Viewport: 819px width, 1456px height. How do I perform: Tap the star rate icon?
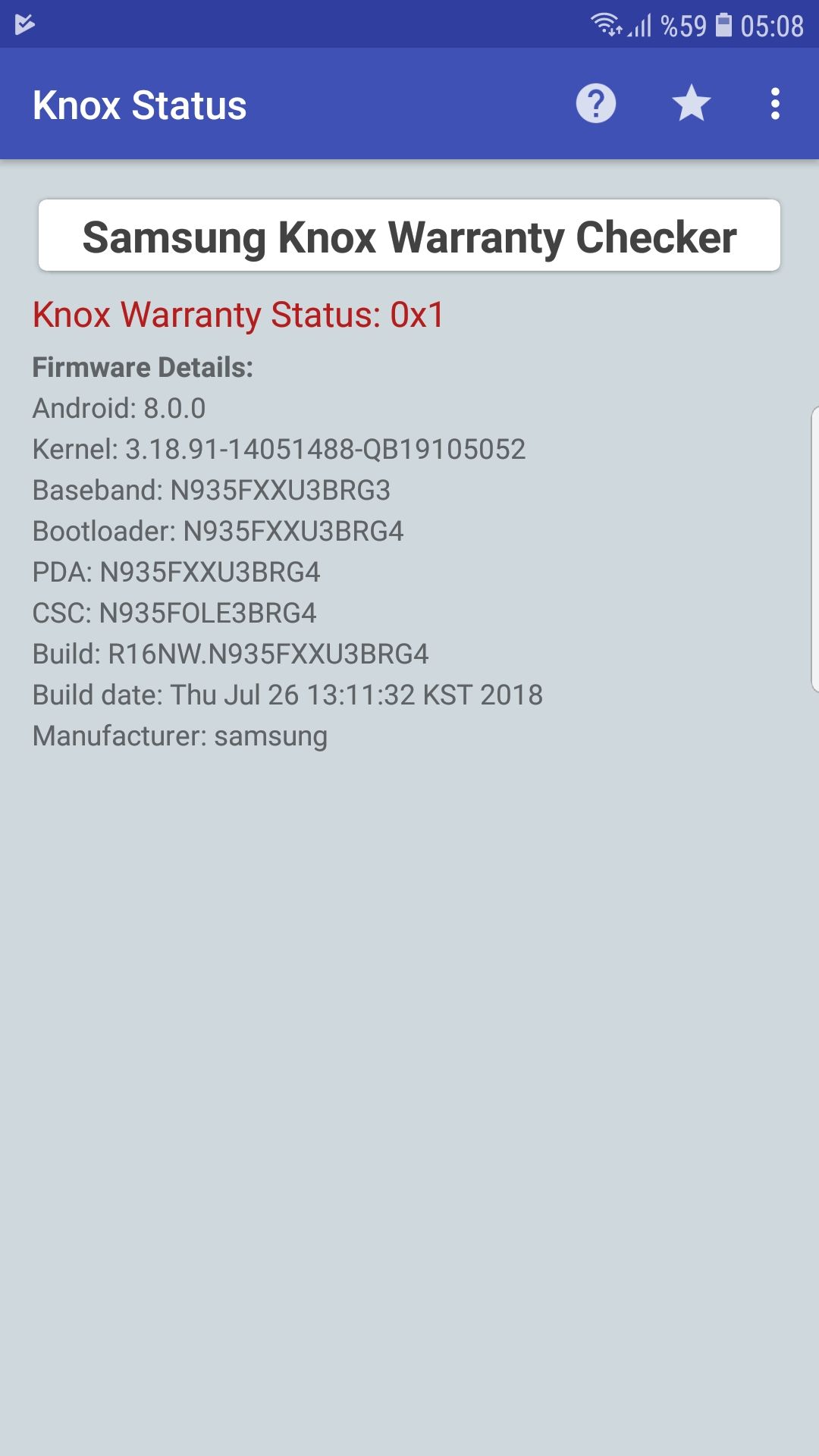click(691, 104)
